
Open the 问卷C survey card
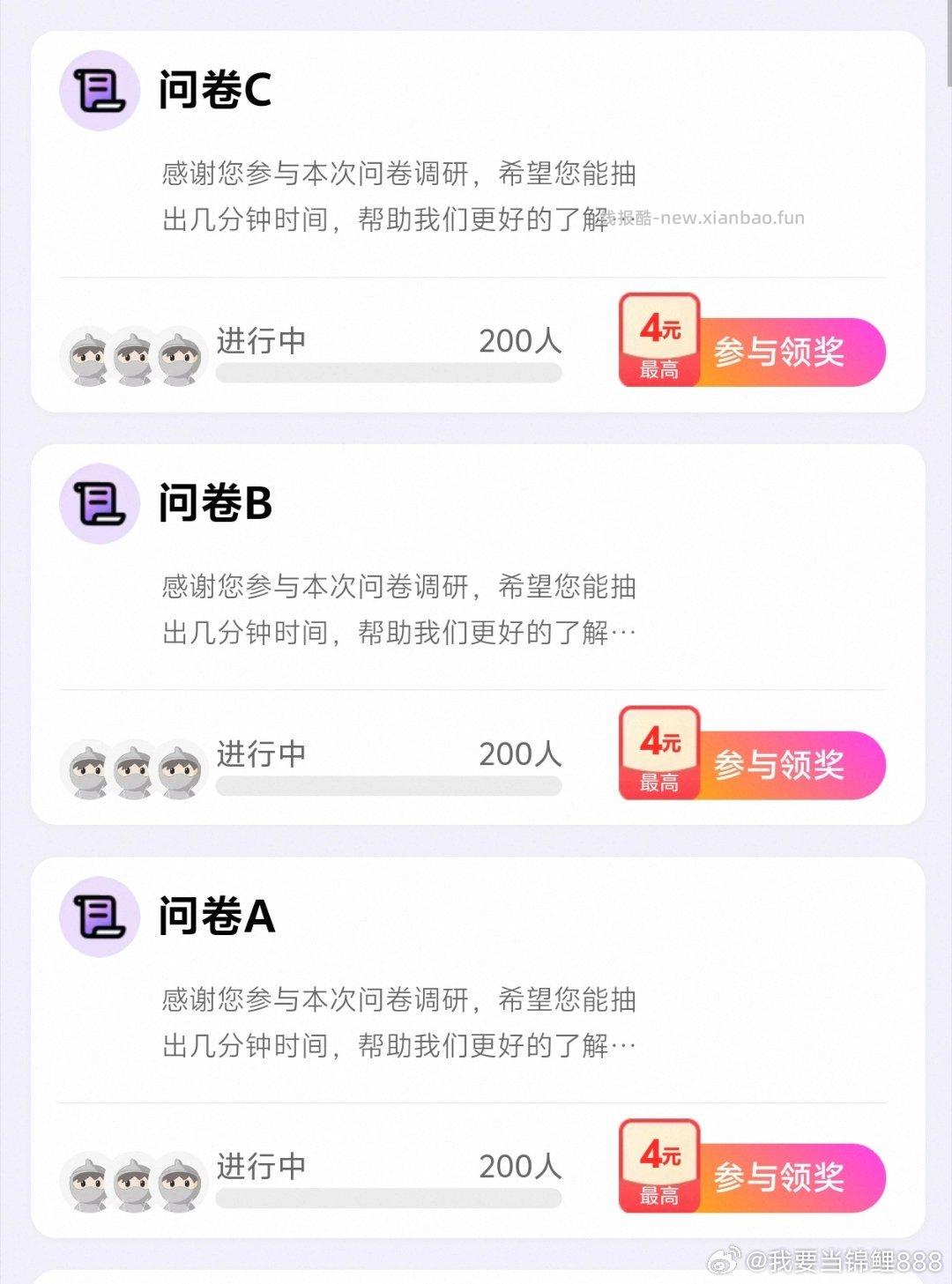[x=398, y=196]
